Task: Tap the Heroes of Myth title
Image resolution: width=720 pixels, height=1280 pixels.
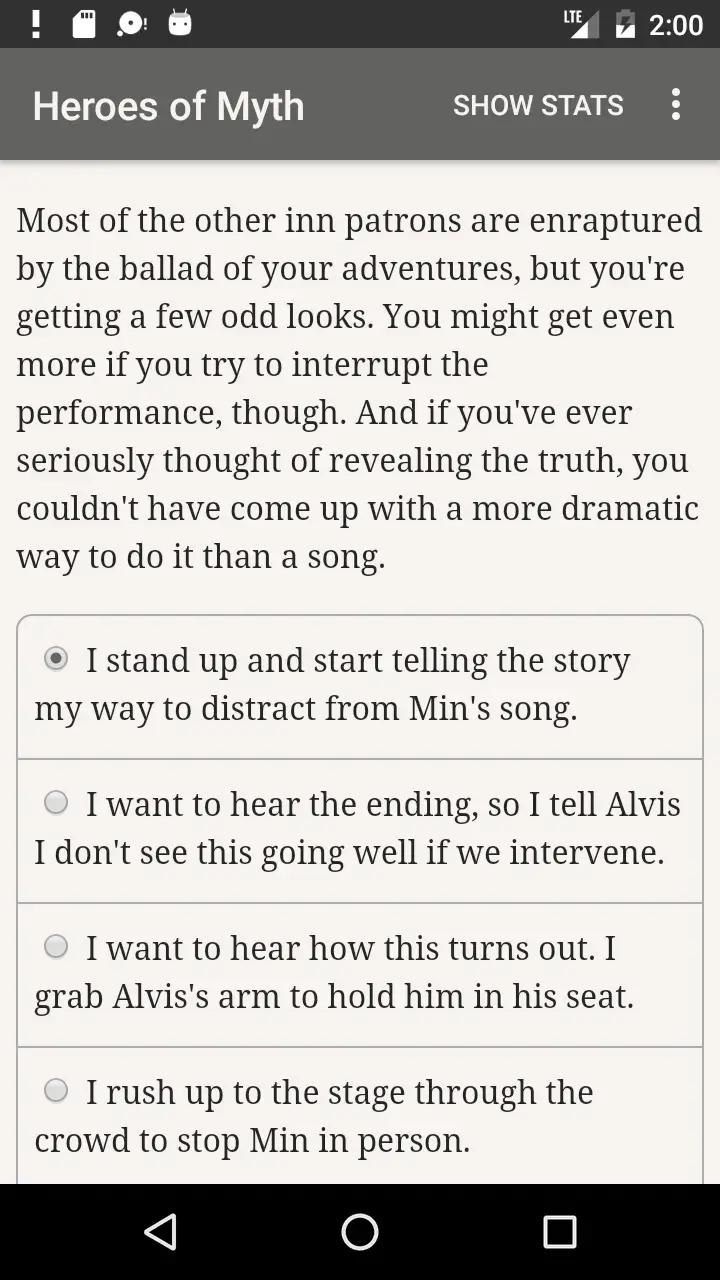Action: (x=168, y=105)
